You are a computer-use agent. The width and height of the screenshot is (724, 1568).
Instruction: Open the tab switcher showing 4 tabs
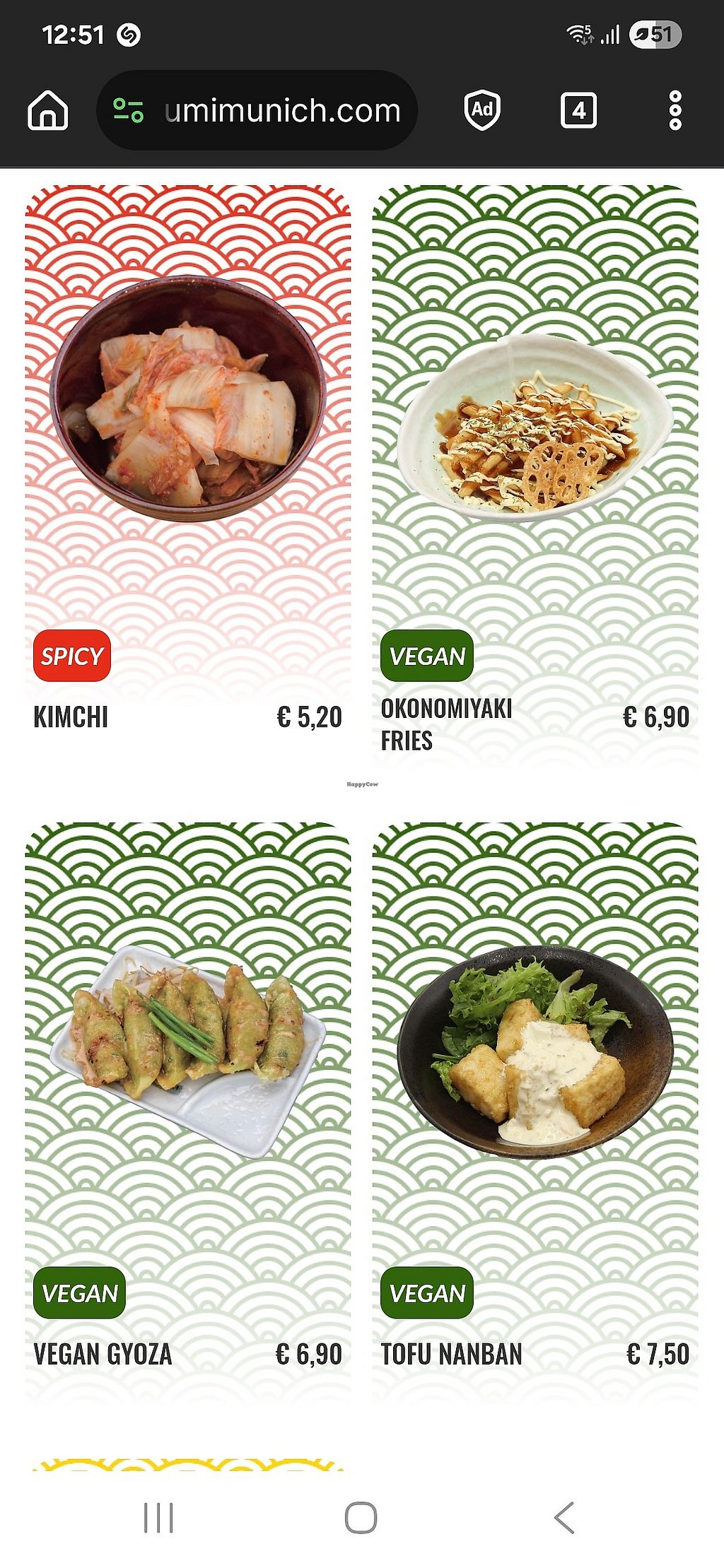coord(578,111)
